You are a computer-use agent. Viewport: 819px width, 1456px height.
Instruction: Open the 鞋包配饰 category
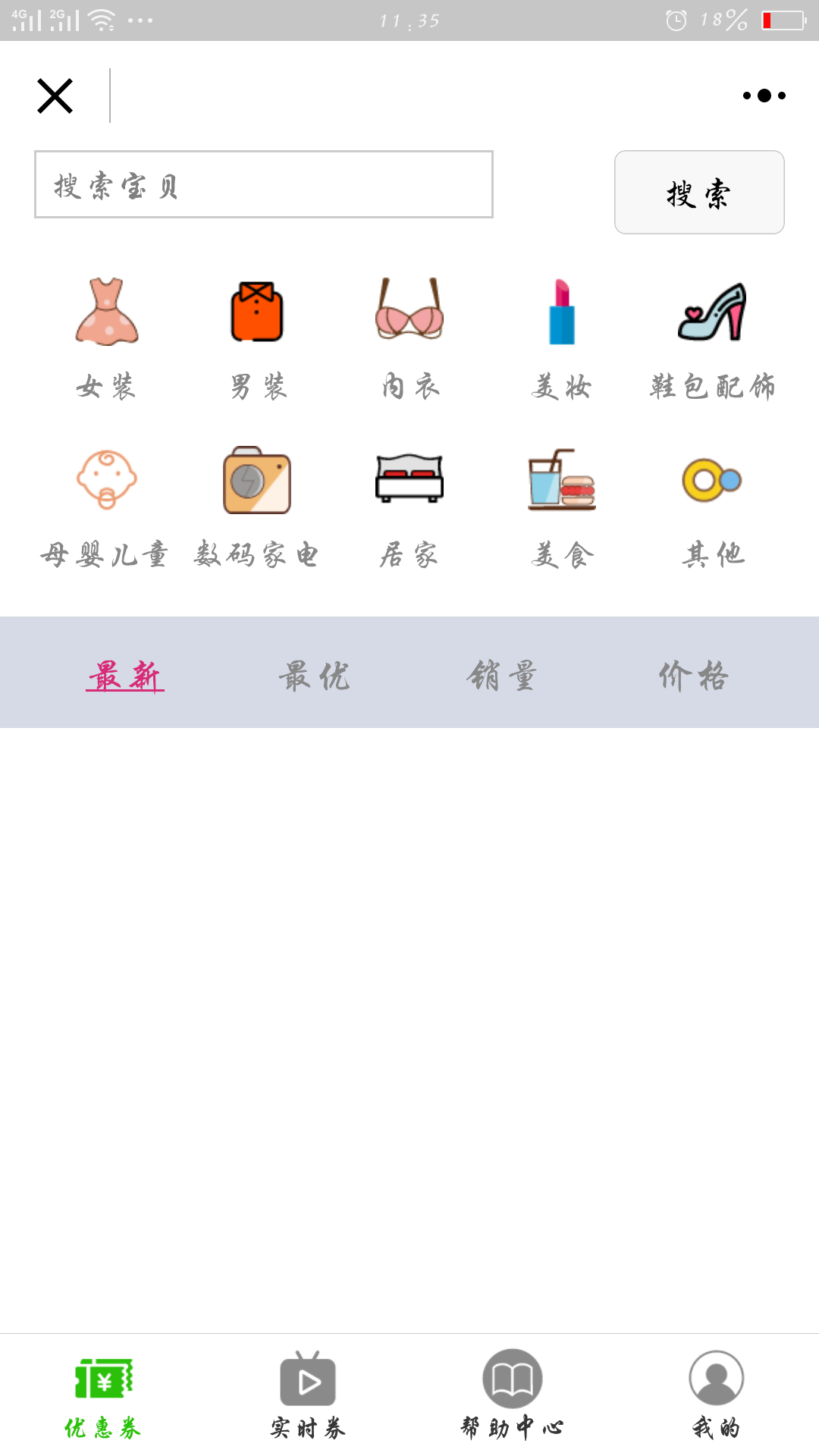(713, 338)
